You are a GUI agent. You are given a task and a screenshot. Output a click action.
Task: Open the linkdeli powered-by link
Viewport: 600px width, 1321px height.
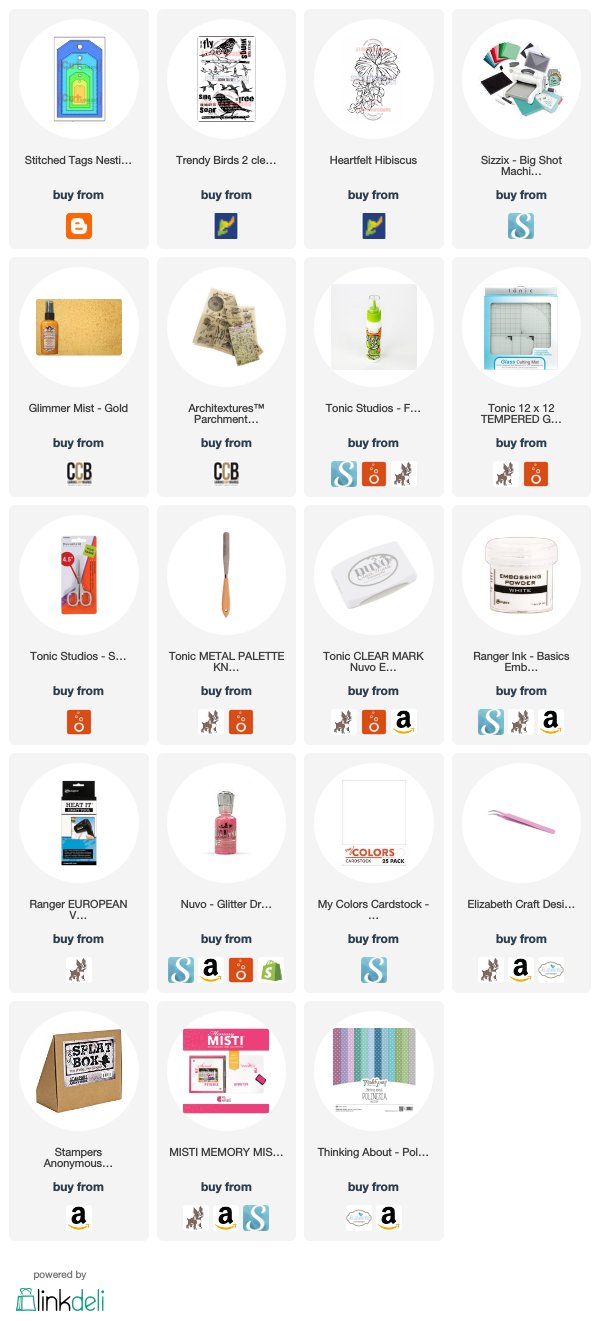point(60,1293)
